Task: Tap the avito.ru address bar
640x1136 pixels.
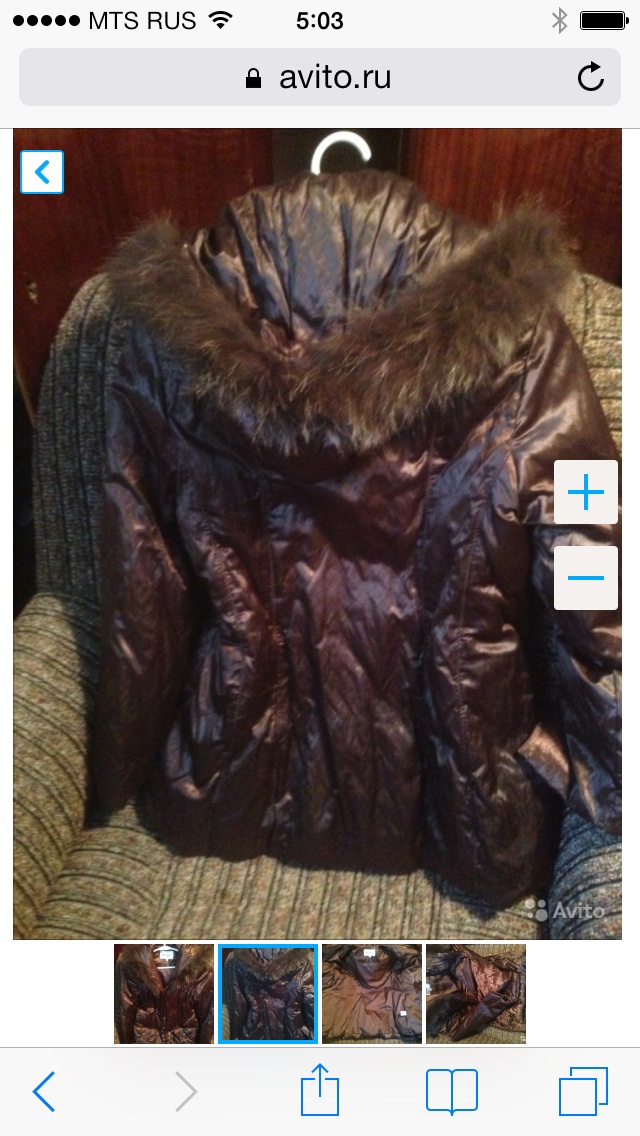Action: click(x=318, y=77)
